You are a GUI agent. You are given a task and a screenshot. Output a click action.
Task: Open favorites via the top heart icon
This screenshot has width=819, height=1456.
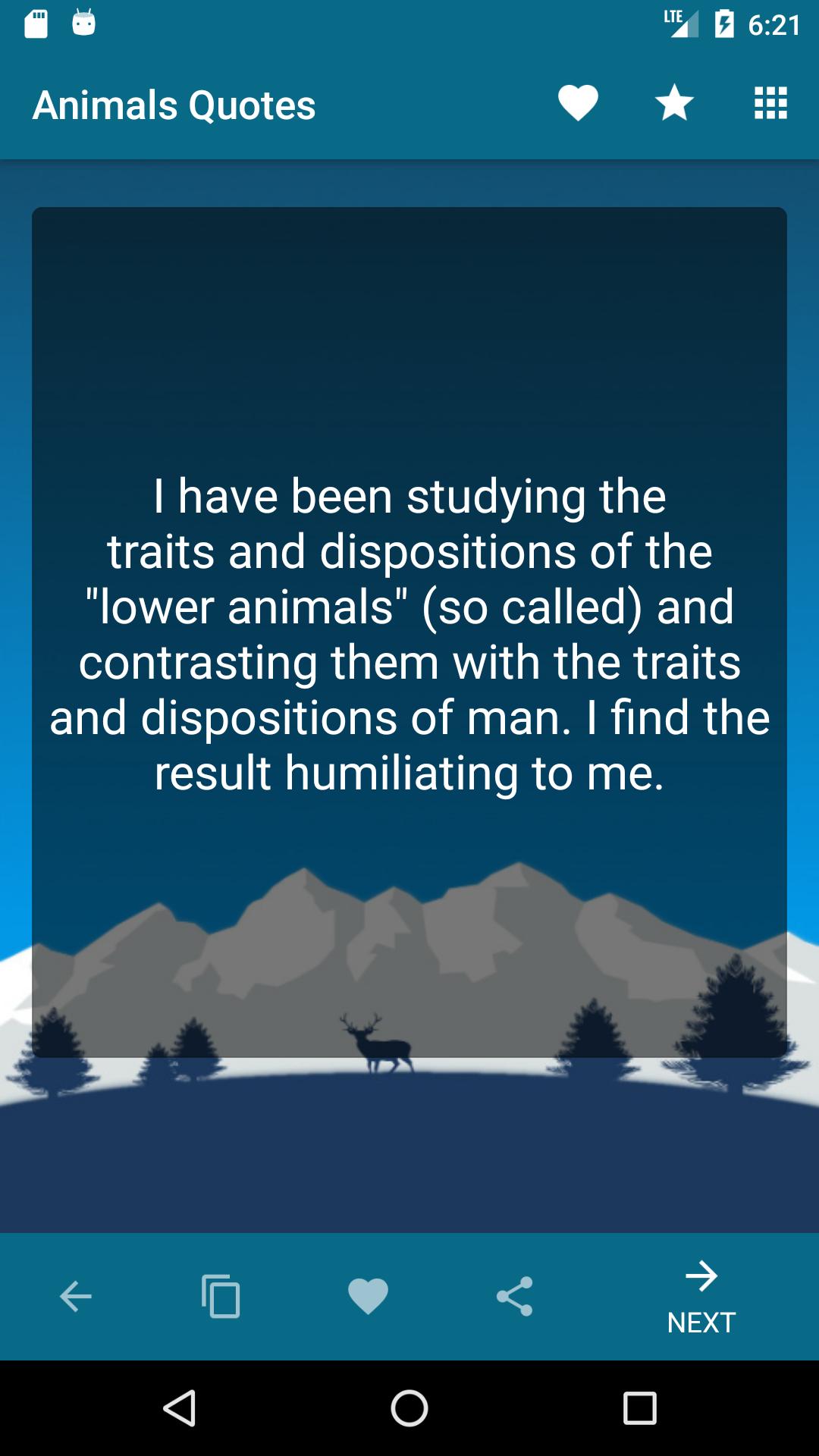point(578,104)
